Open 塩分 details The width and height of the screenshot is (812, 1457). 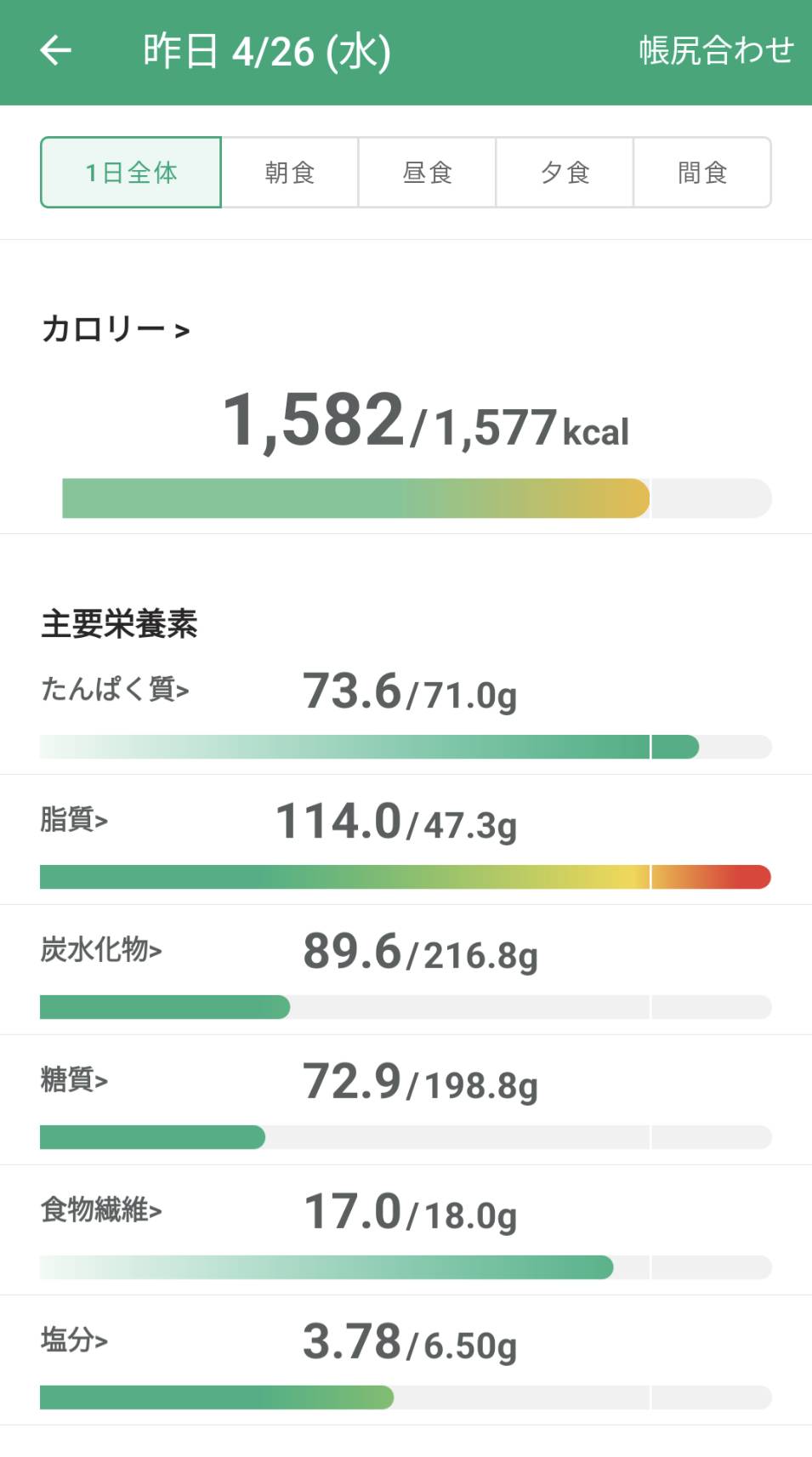(x=74, y=1340)
